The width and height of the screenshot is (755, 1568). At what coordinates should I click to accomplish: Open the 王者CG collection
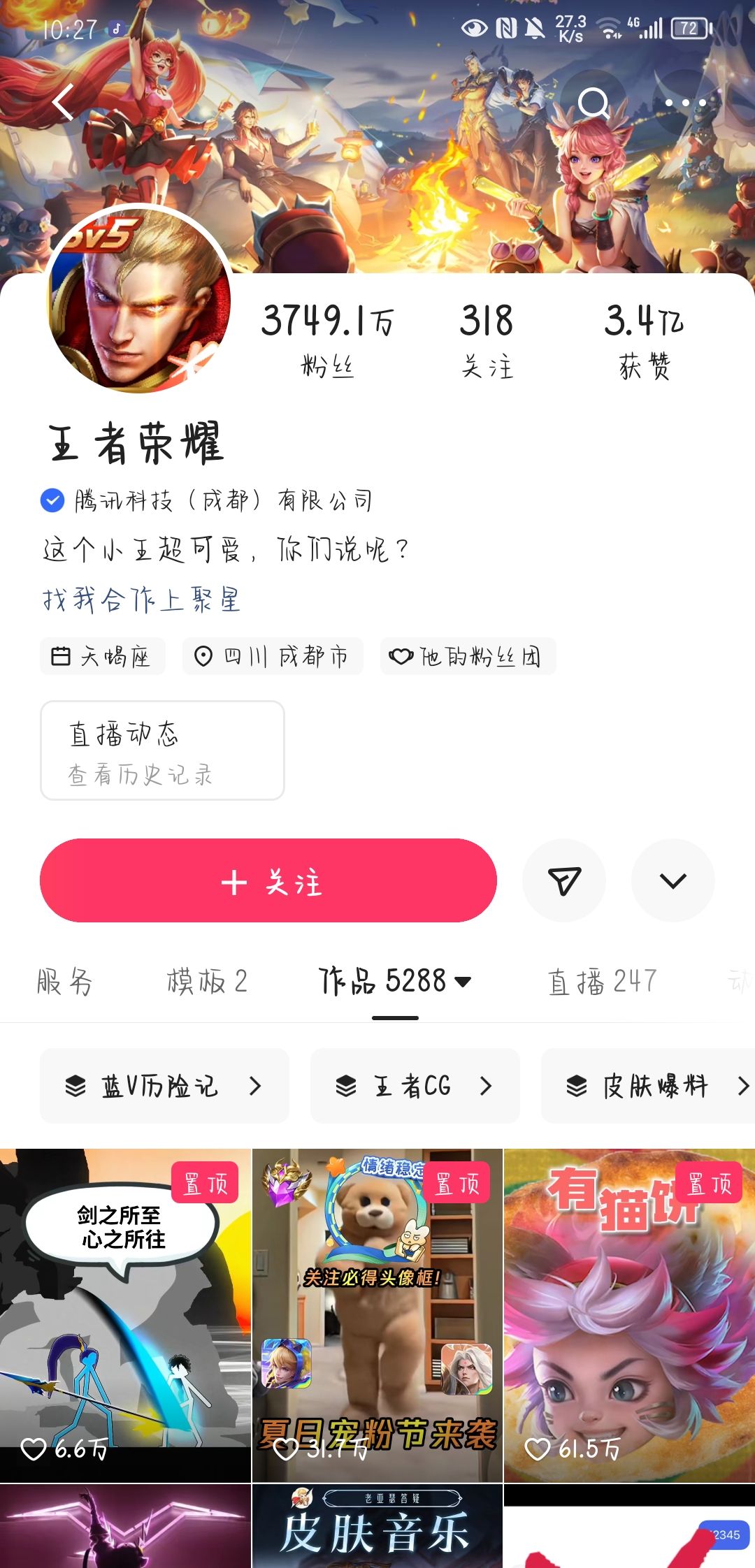click(x=415, y=1086)
